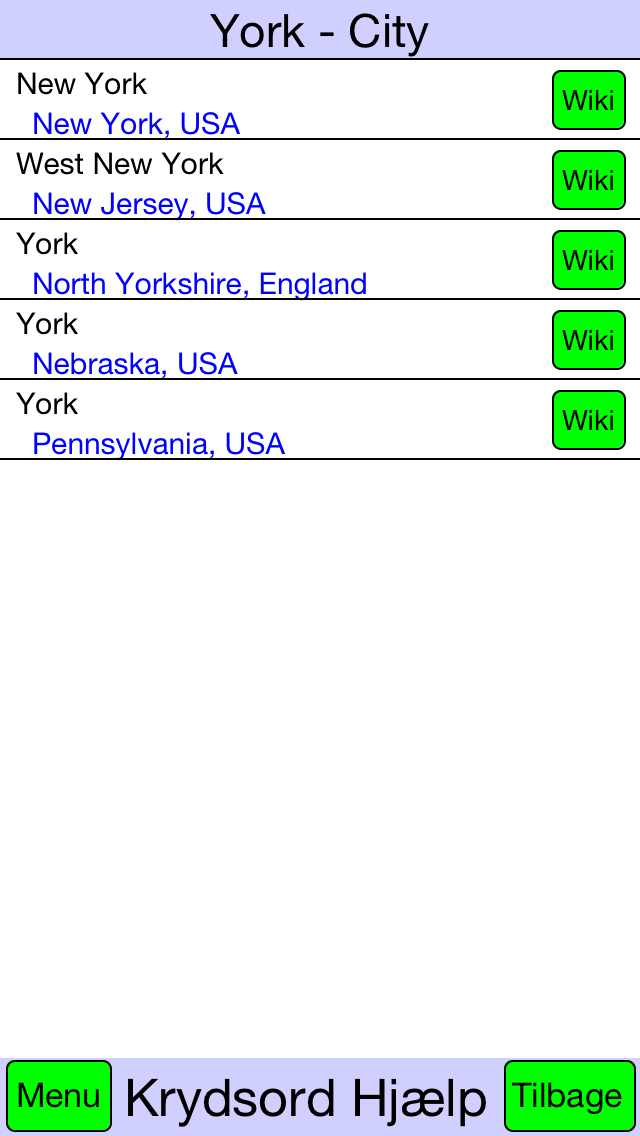
Task: Open Wiki for York, Nebraska
Action: click(x=589, y=340)
